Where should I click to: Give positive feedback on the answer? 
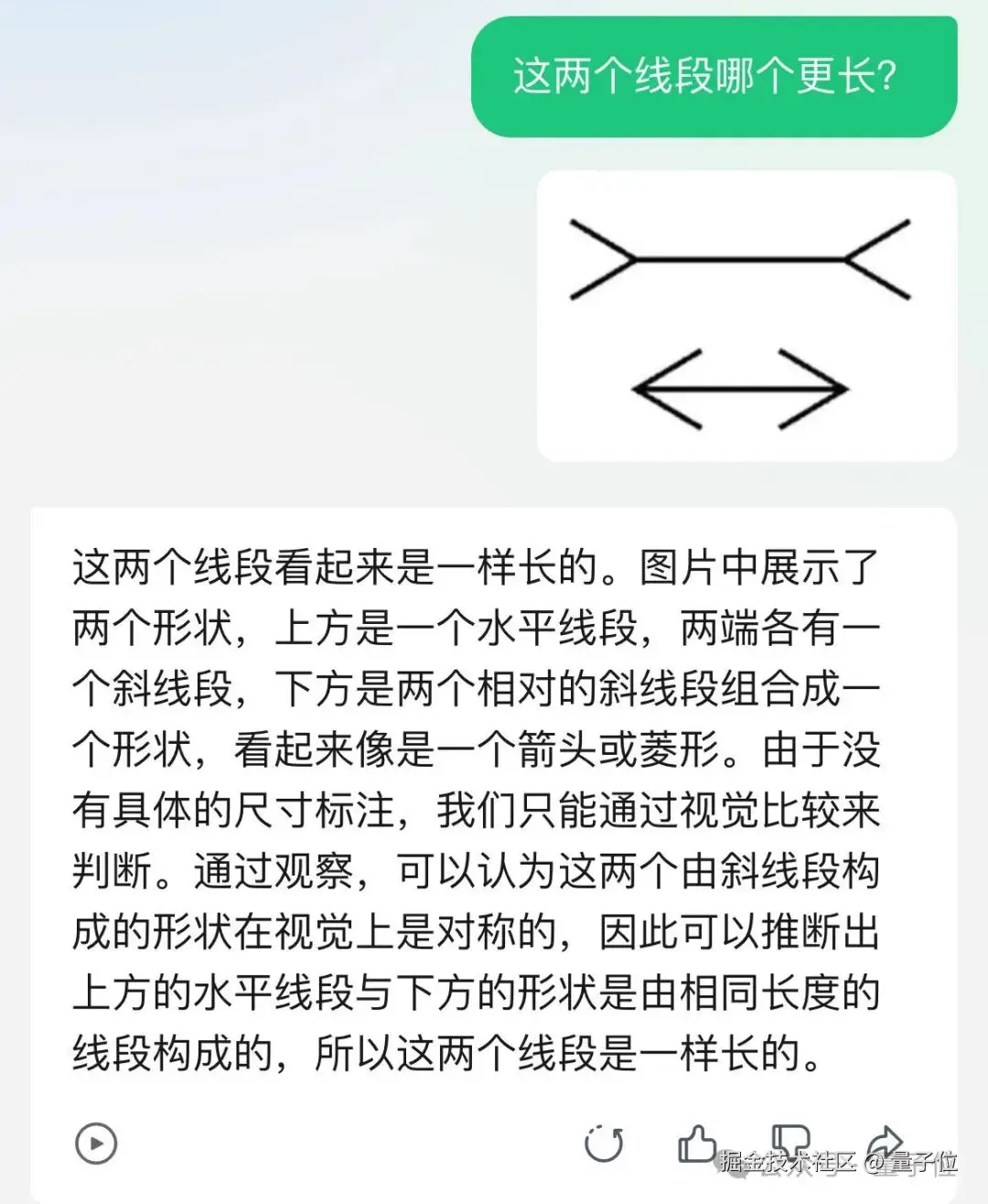point(698,1142)
